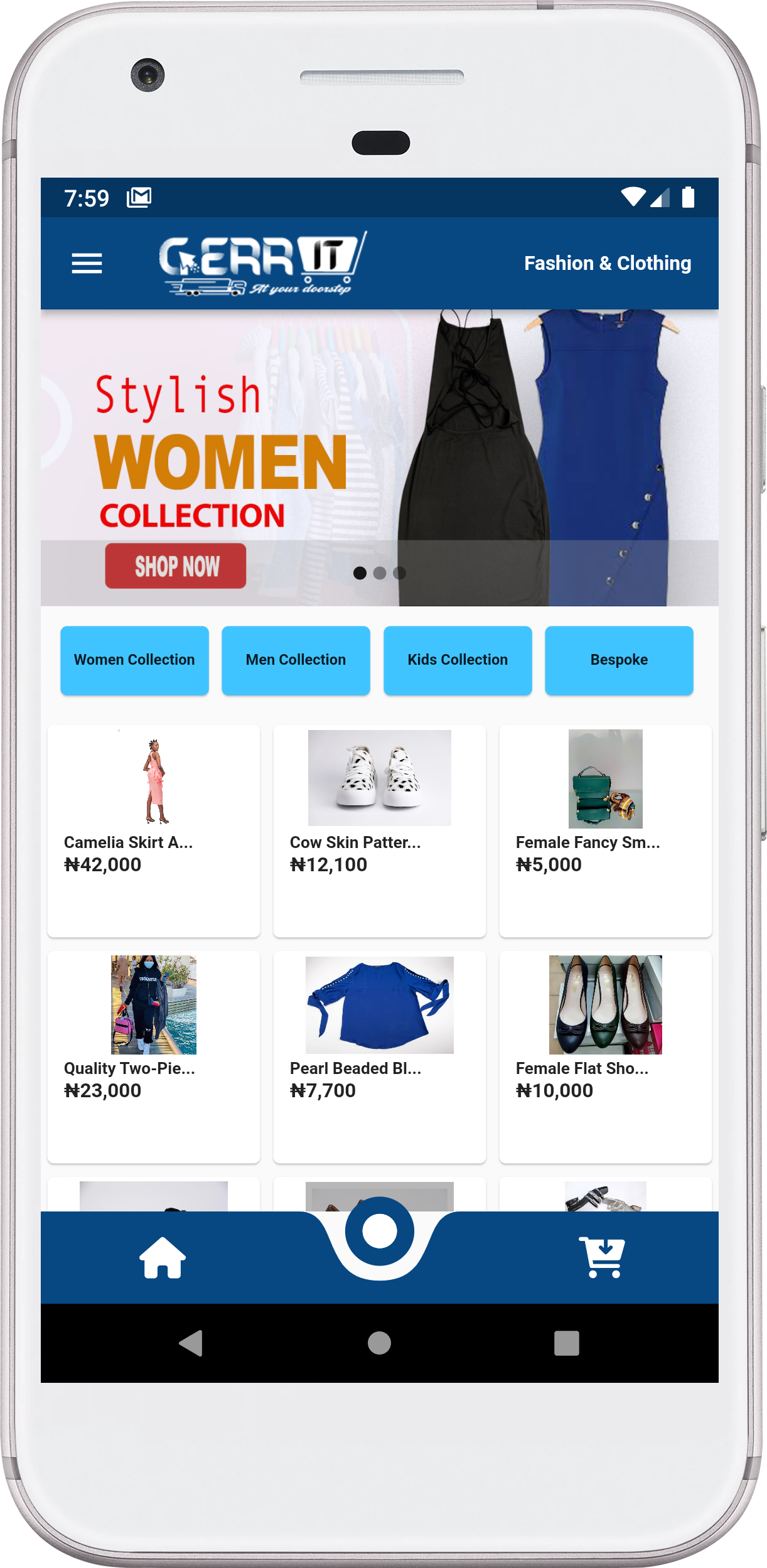767x1568 pixels.
Task: Select Men Collection category
Action: click(x=296, y=660)
